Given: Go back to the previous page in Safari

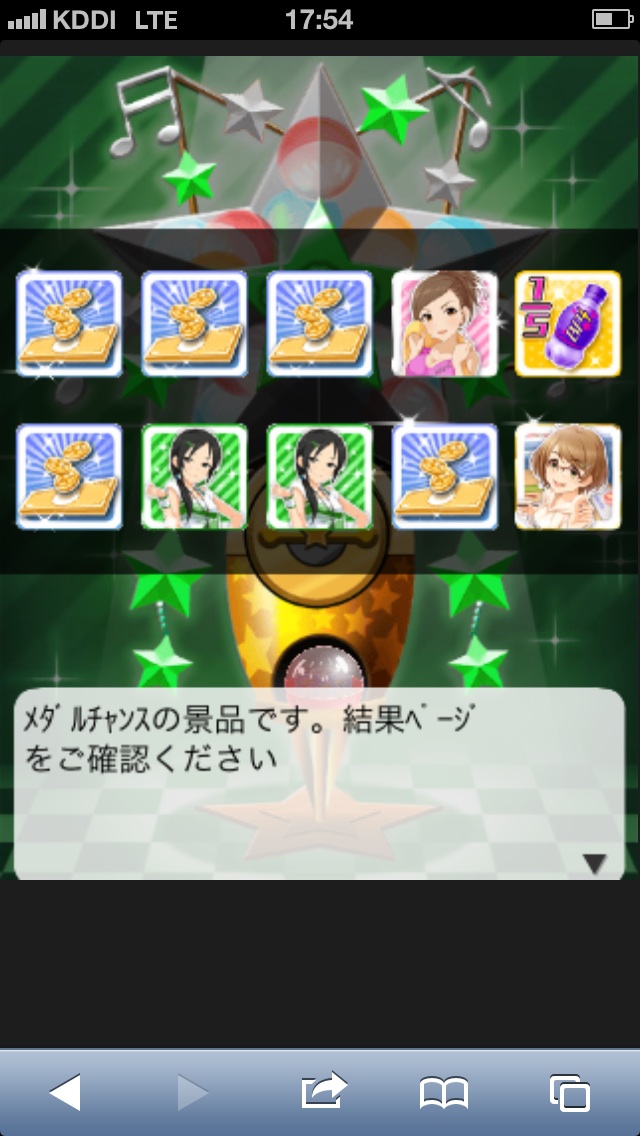Looking at the screenshot, I should (65, 1092).
